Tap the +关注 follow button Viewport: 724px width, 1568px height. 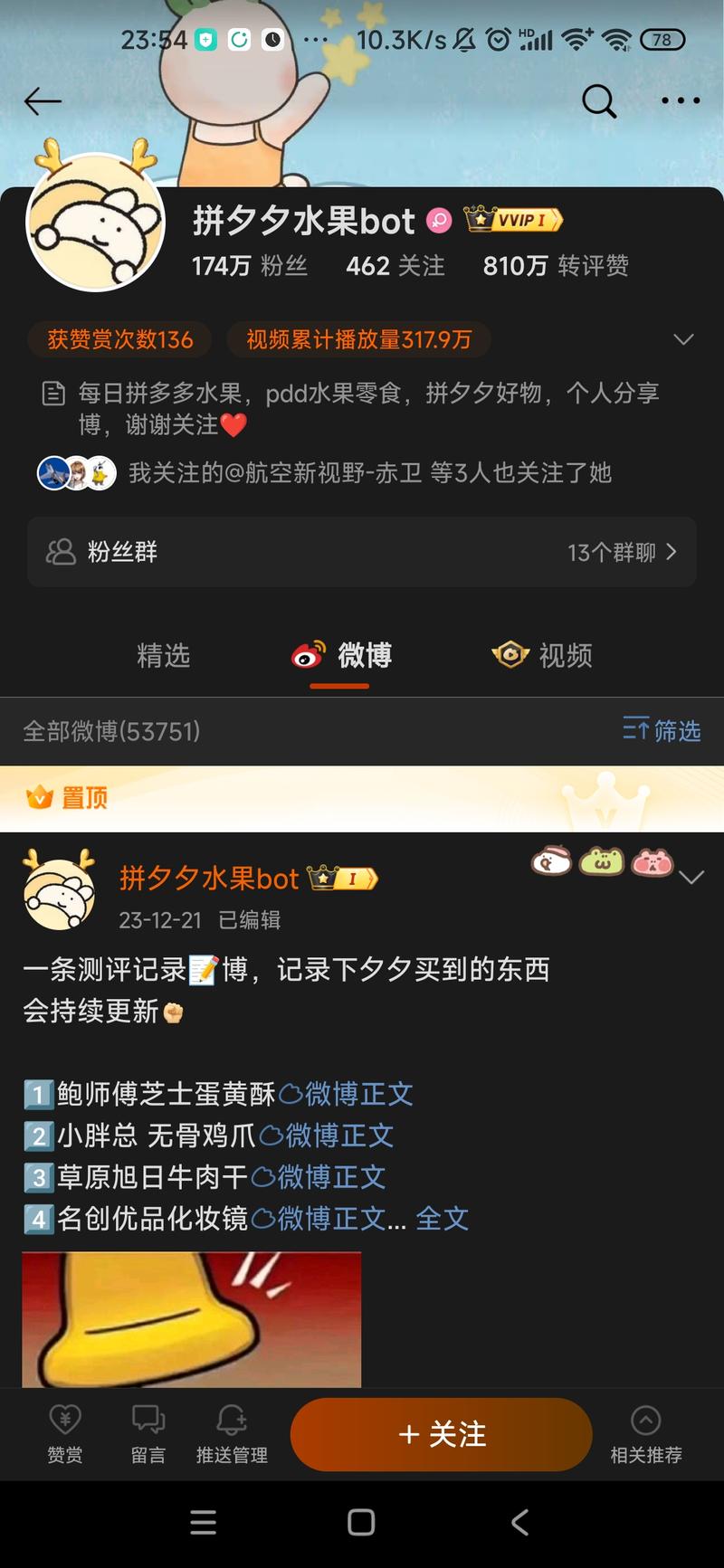coord(441,1434)
